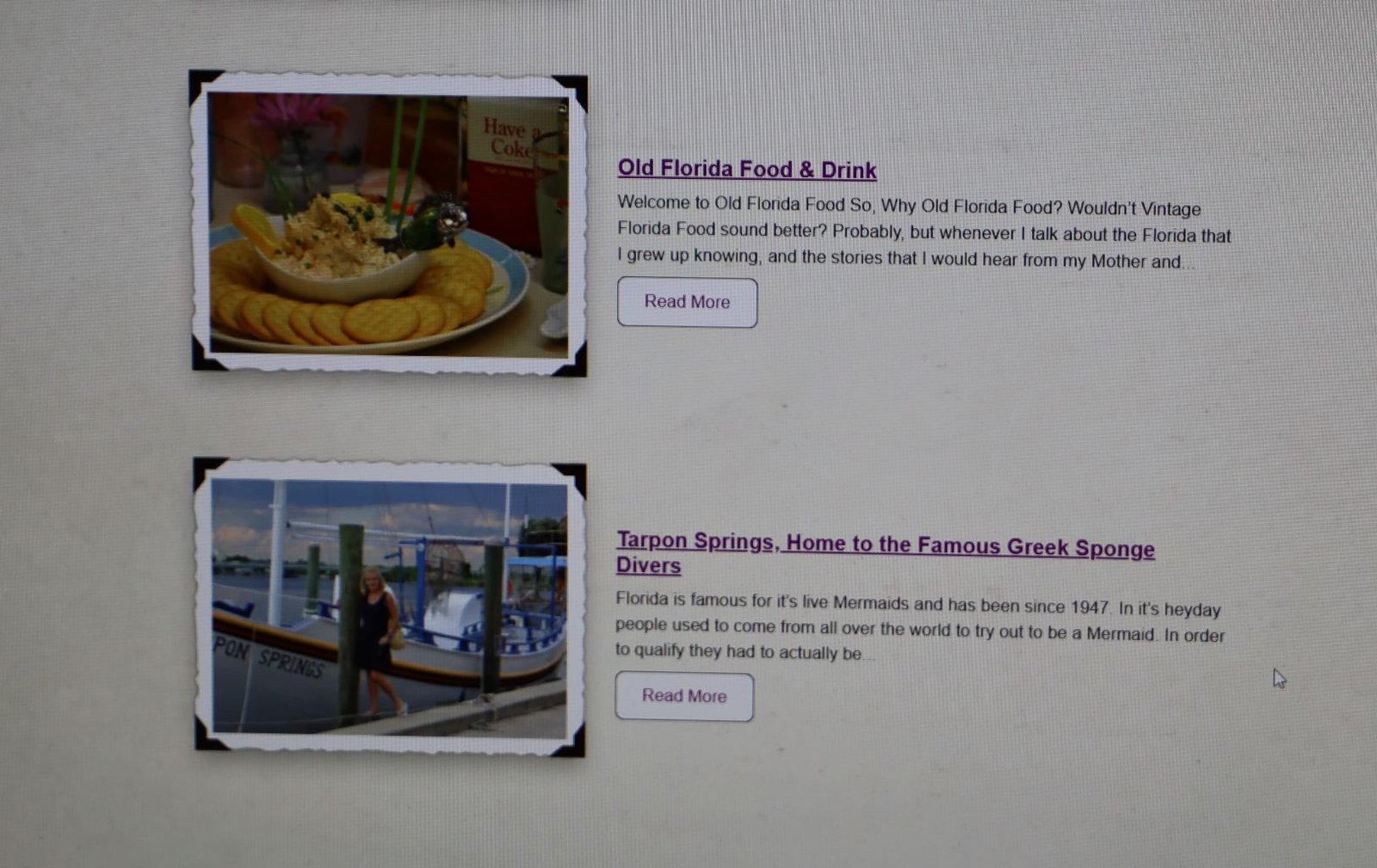1377x868 pixels.
Task: Open the Tarpon Springs boat photo tile
Action: pos(389,607)
